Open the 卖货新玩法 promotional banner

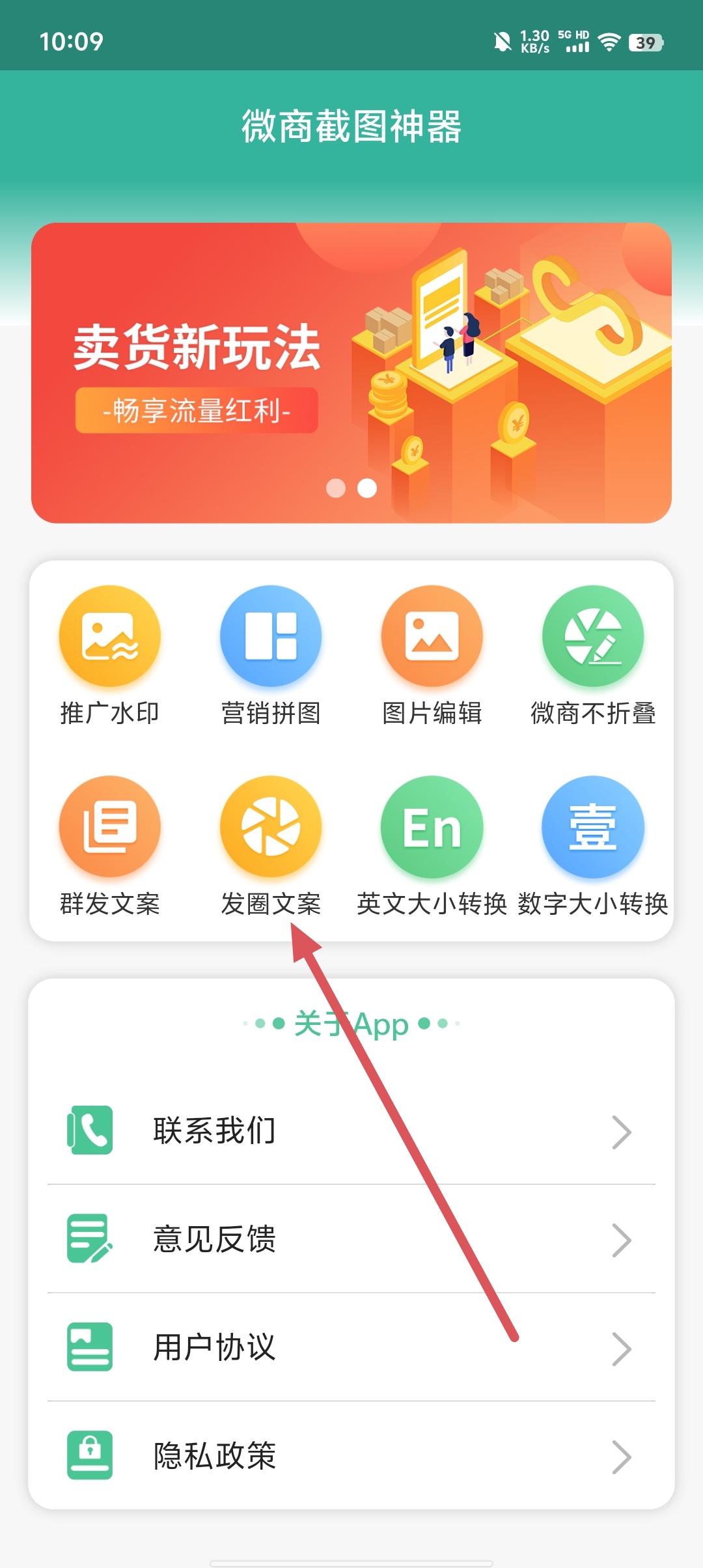point(351,372)
